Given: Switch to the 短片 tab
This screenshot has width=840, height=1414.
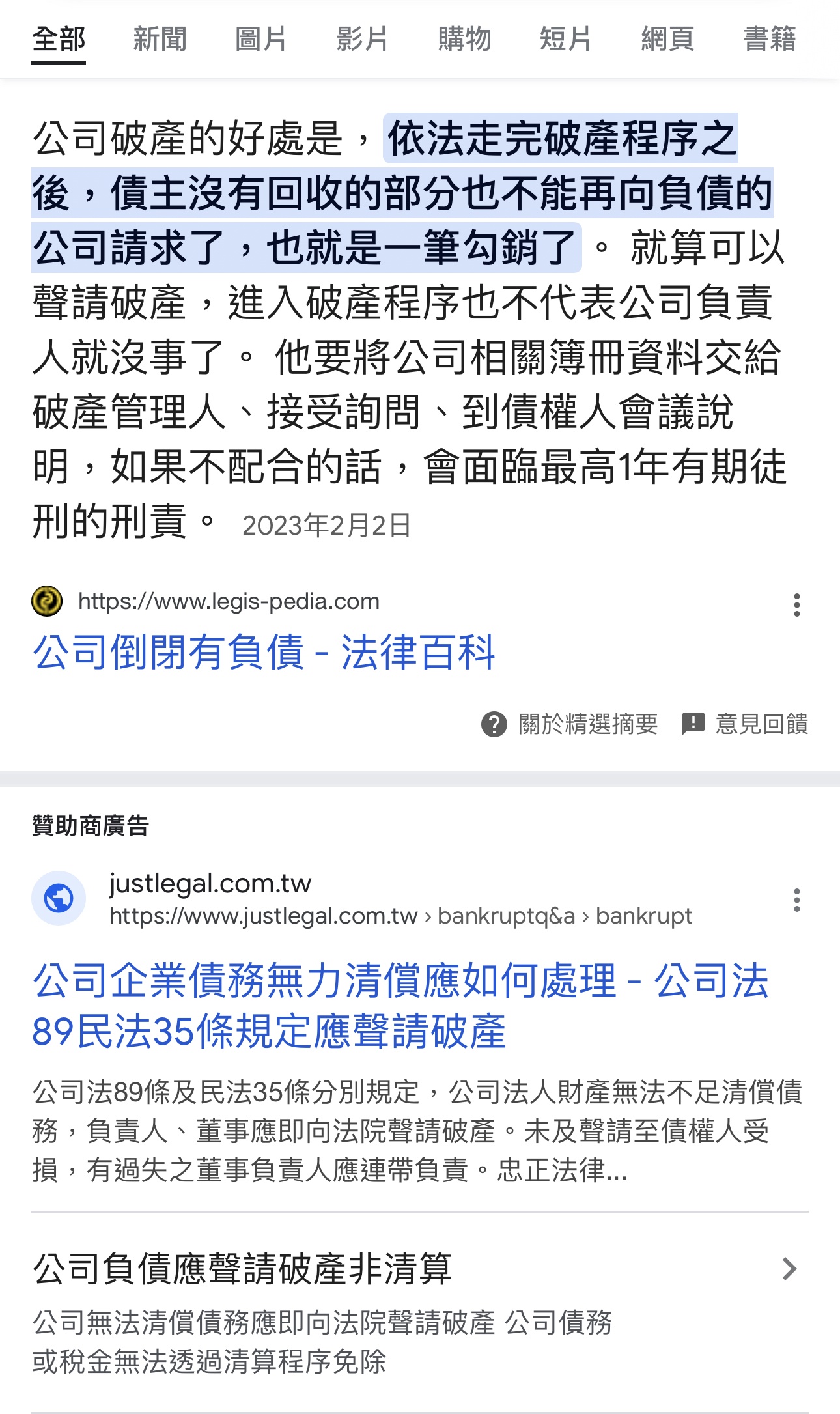Looking at the screenshot, I should click(x=565, y=39).
